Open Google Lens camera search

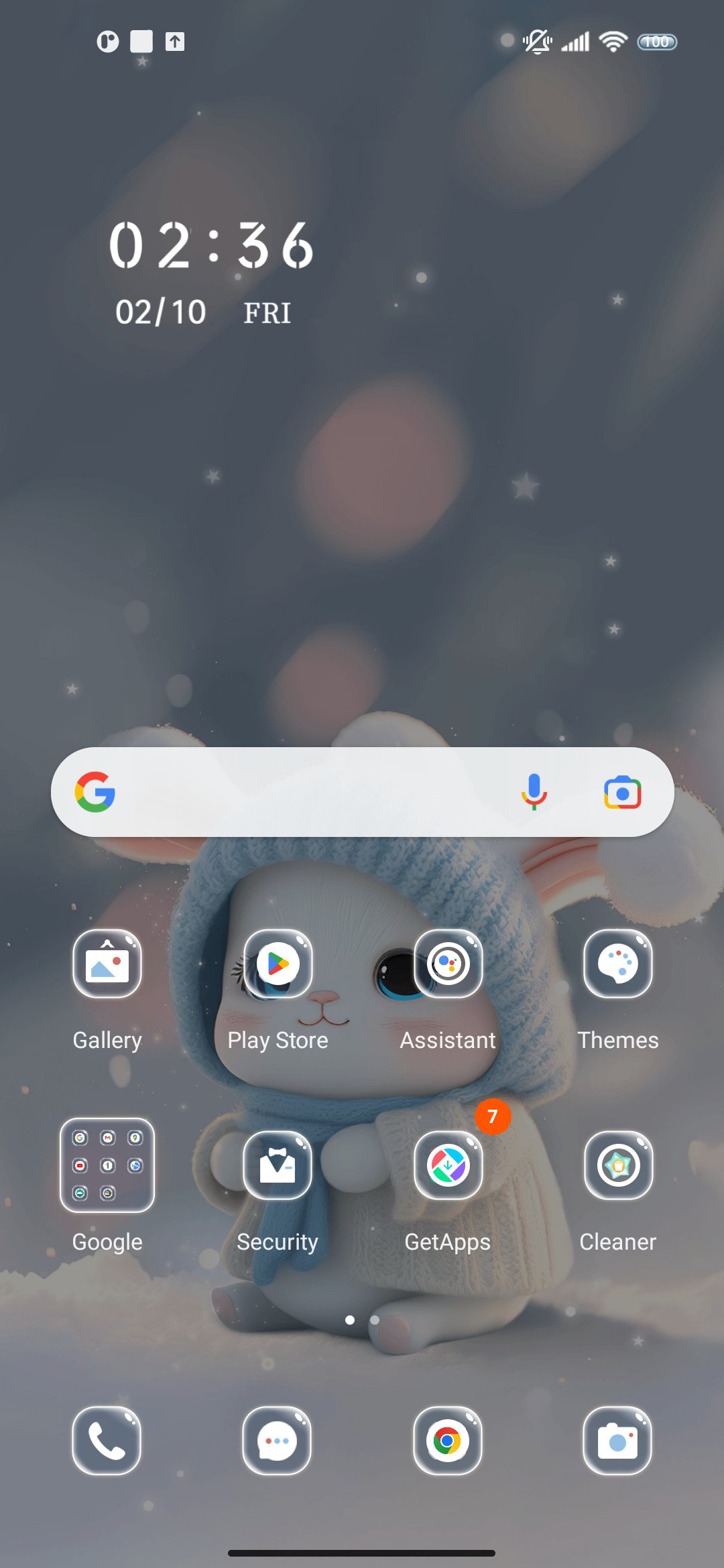click(623, 793)
